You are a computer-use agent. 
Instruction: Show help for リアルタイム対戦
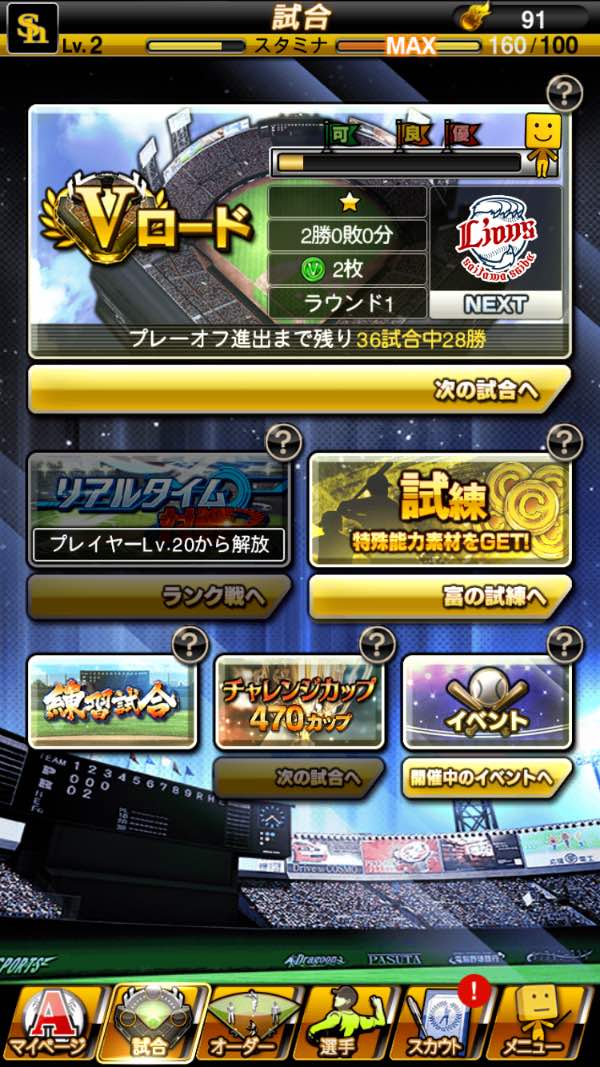[x=284, y=441]
